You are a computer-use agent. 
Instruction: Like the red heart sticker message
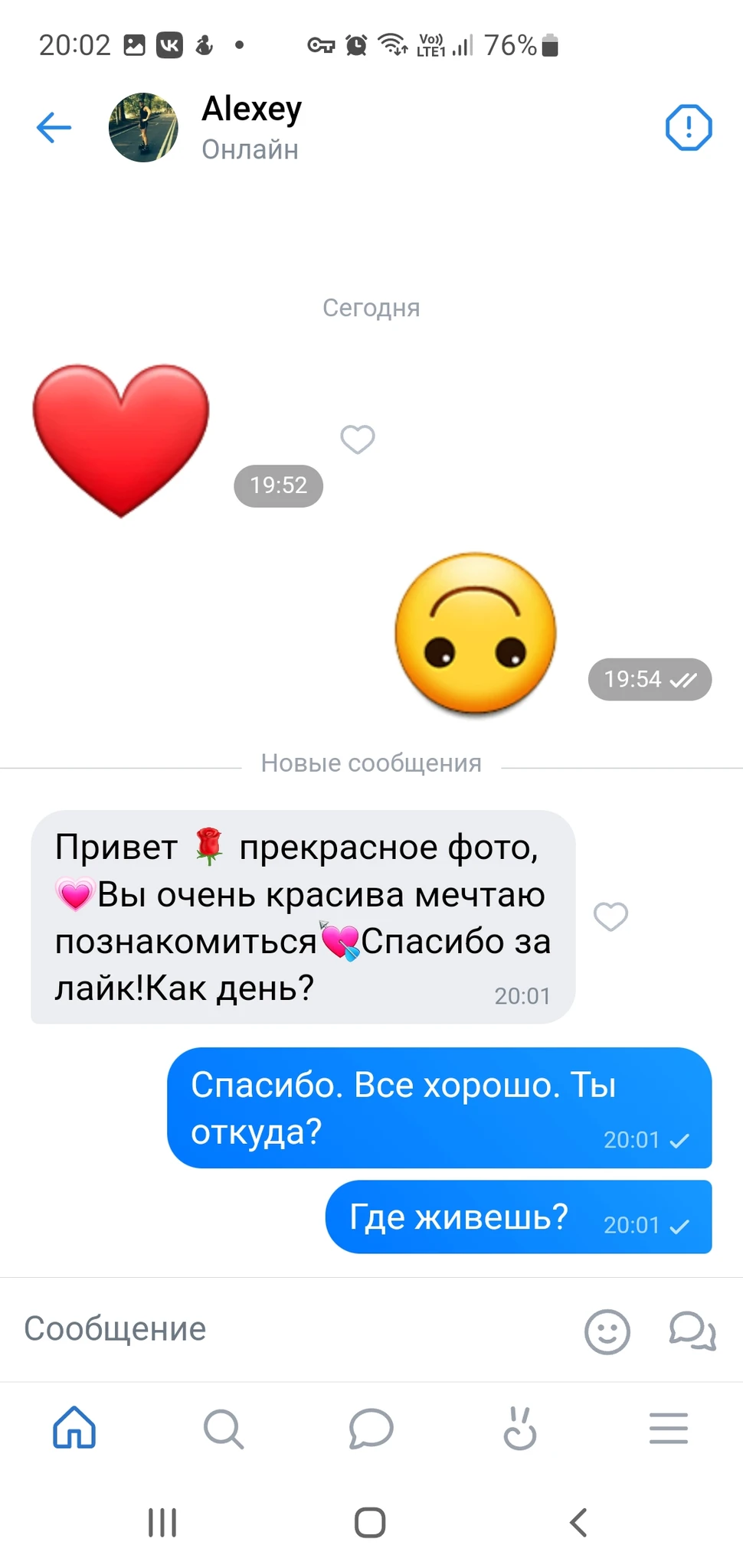(357, 439)
